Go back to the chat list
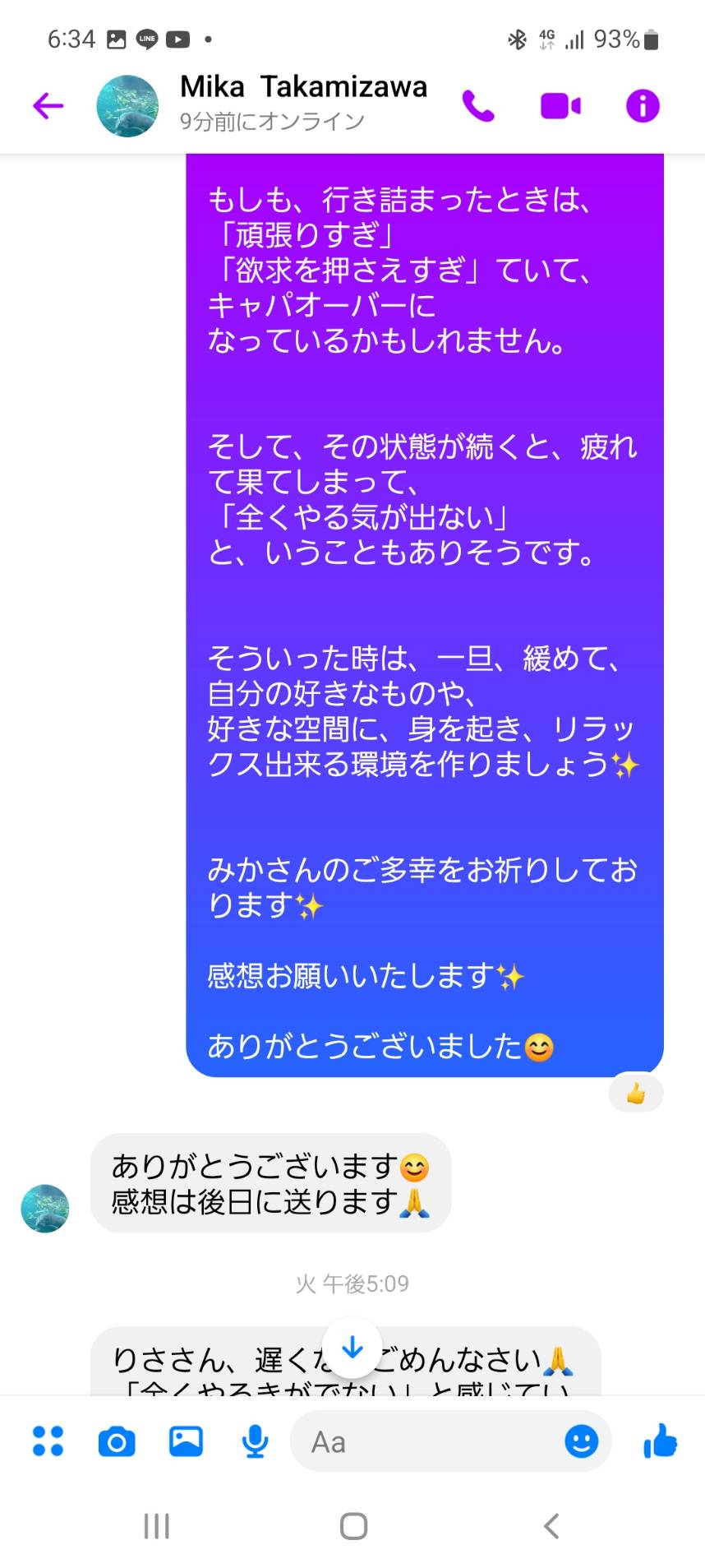Screen dimensions: 705x1568 tap(48, 105)
